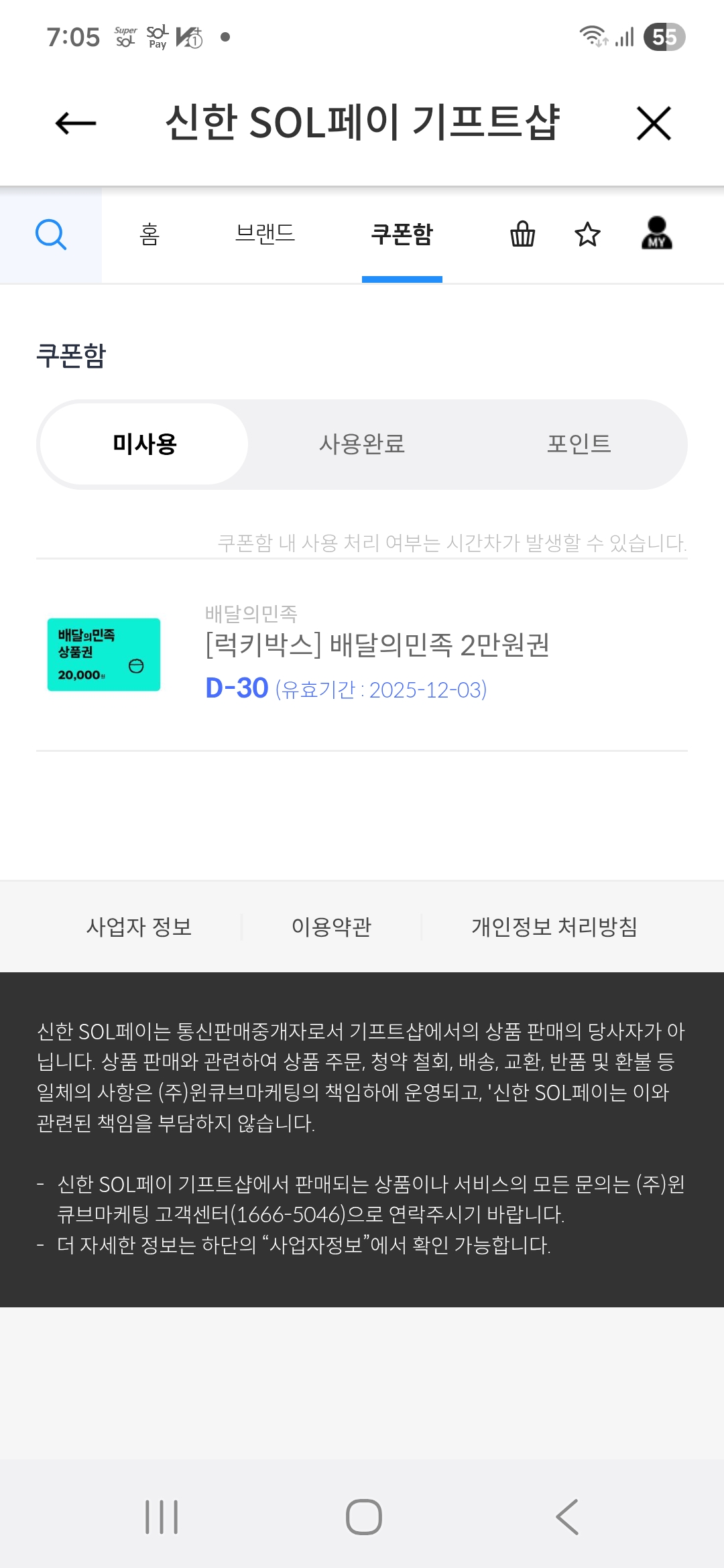Open the 이용약관 link

click(332, 927)
